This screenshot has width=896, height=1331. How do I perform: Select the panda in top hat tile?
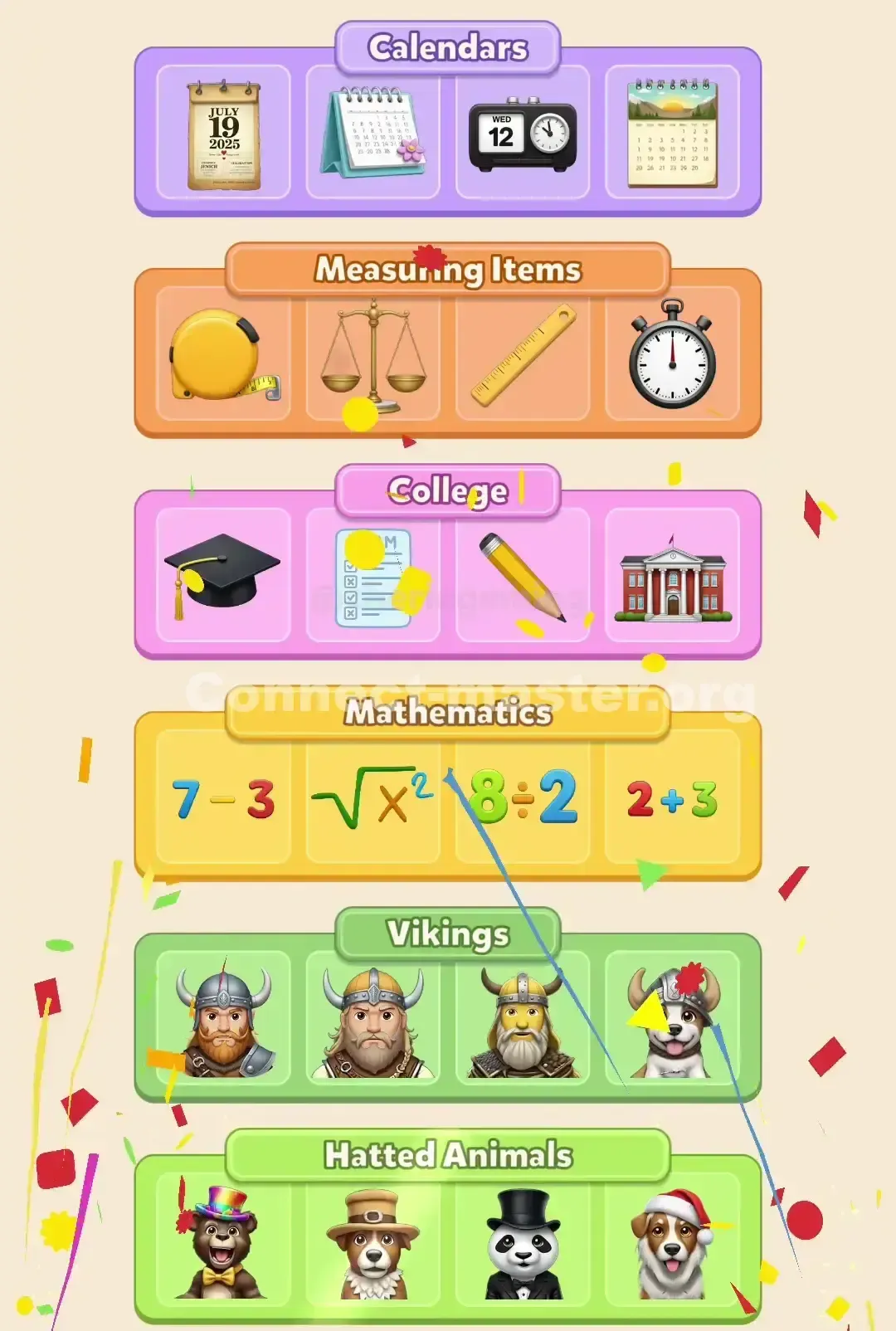coord(523,1242)
